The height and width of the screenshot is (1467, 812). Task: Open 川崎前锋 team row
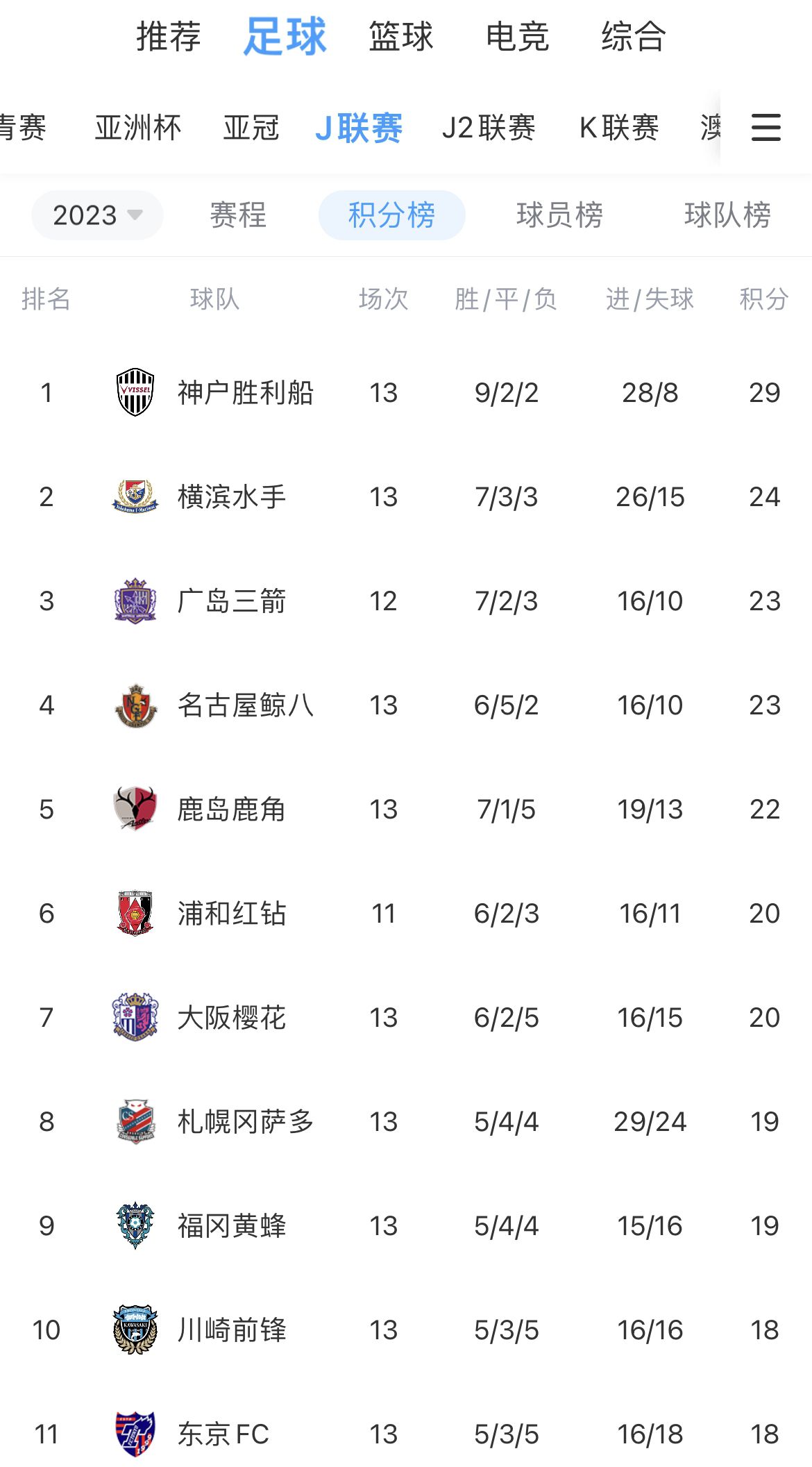406,1330
